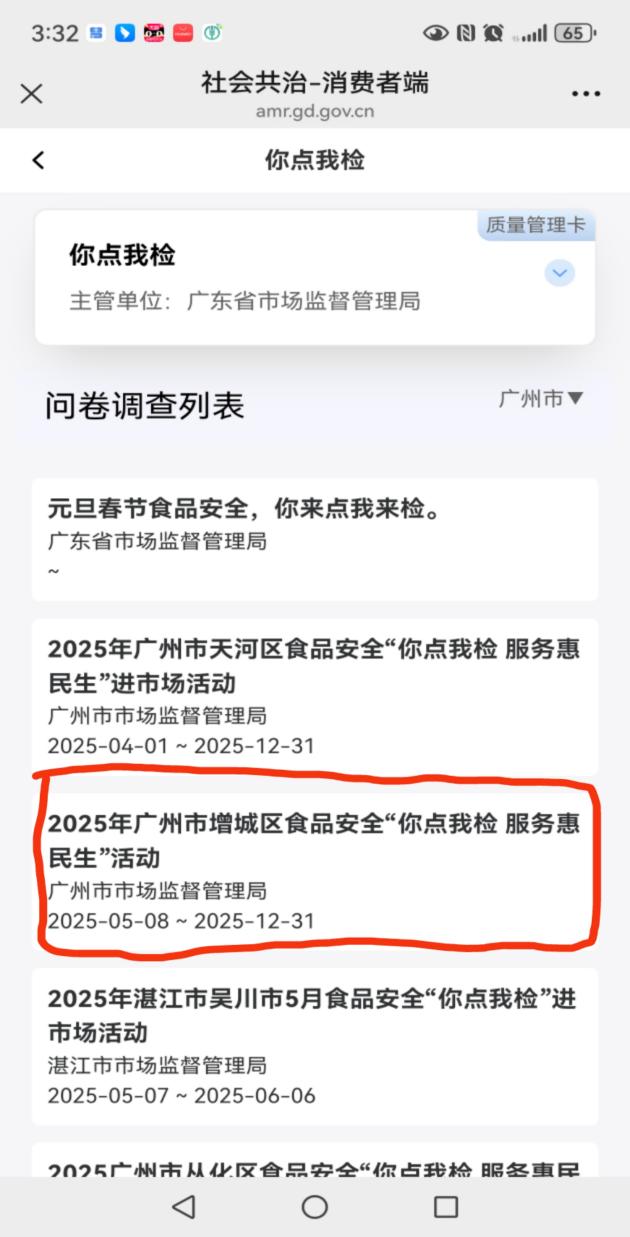Close the web page with the X
The width and height of the screenshot is (630, 1237).
(32, 94)
